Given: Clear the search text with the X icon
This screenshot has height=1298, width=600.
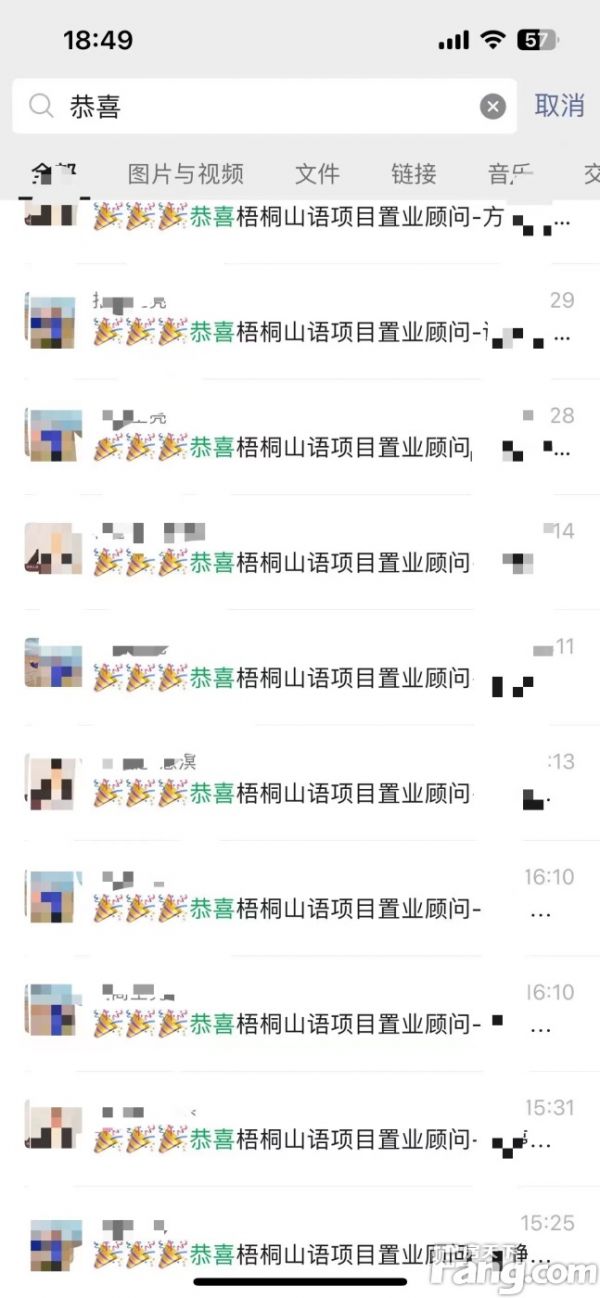Looking at the screenshot, I should pos(493,106).
